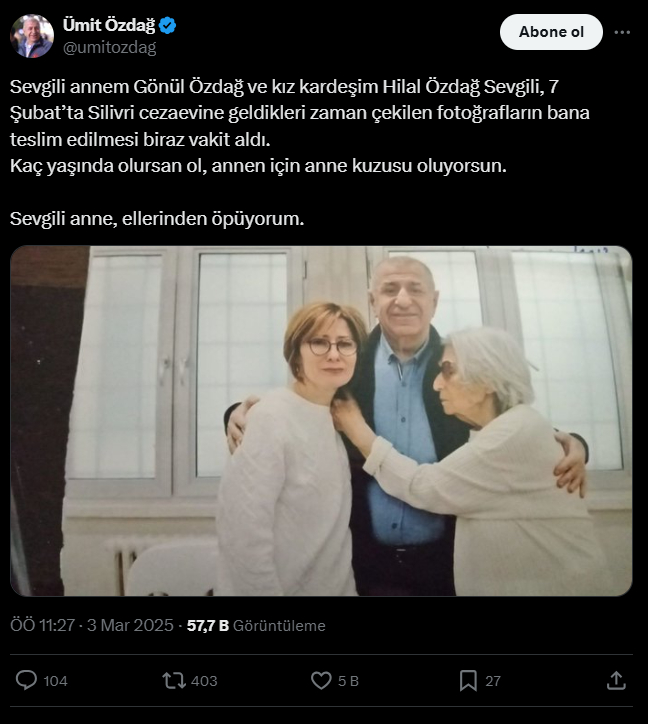
Task: Reply to the post via comment icon
Action: (28, 681)
